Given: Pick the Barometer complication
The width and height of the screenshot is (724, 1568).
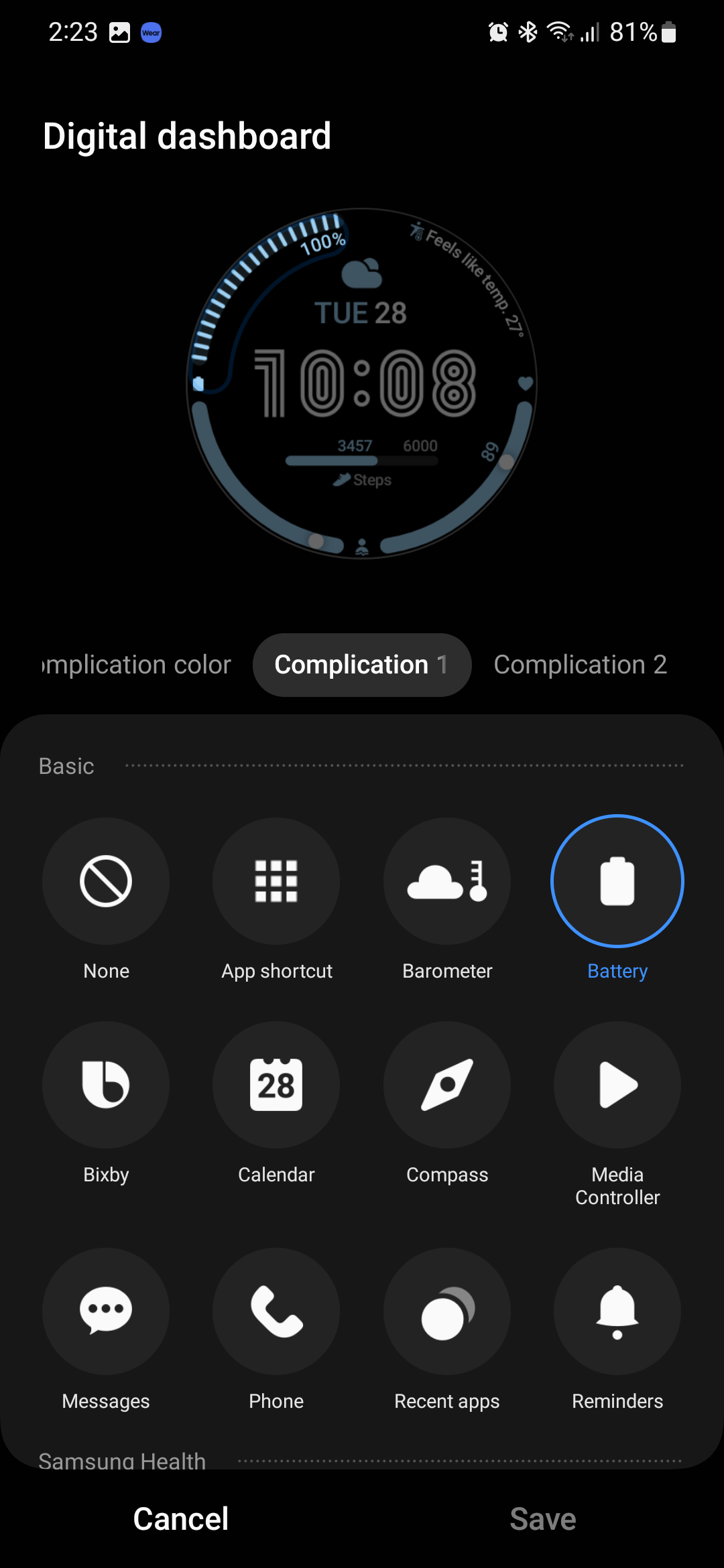Looking at the screenshot, I should click(447, 881).
